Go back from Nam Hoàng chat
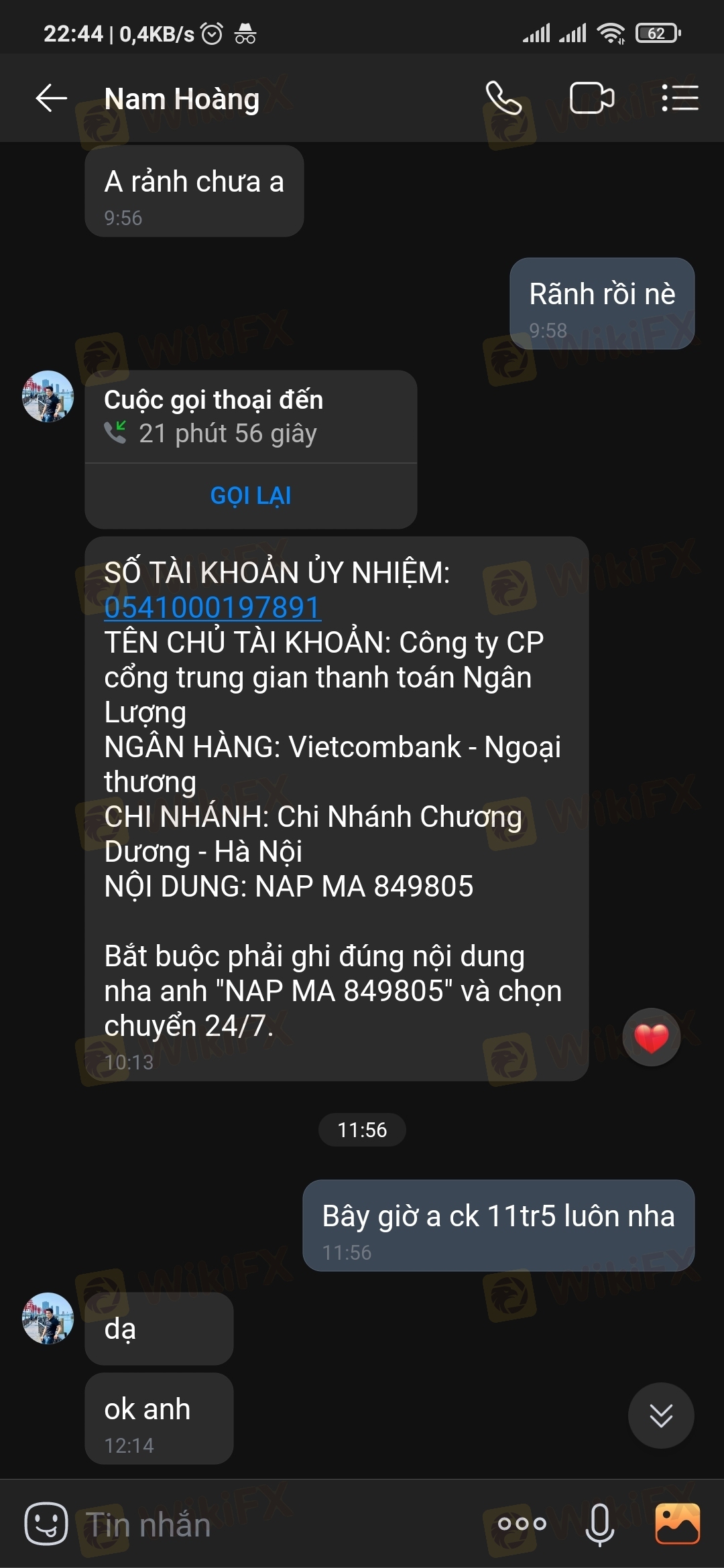The height and width of the screenshot is (1568, 724). 51,99
